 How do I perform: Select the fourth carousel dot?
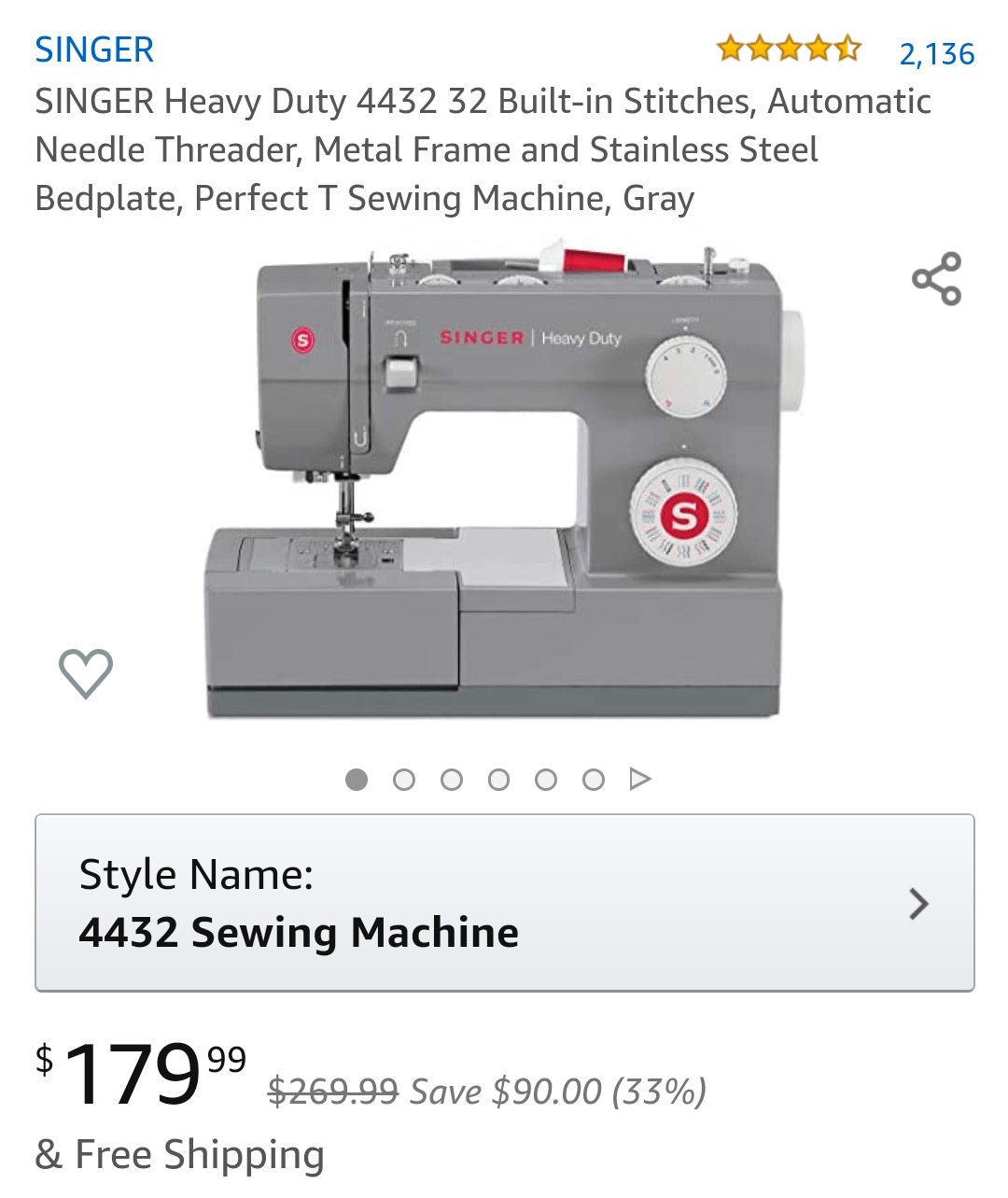pos(499,779)
